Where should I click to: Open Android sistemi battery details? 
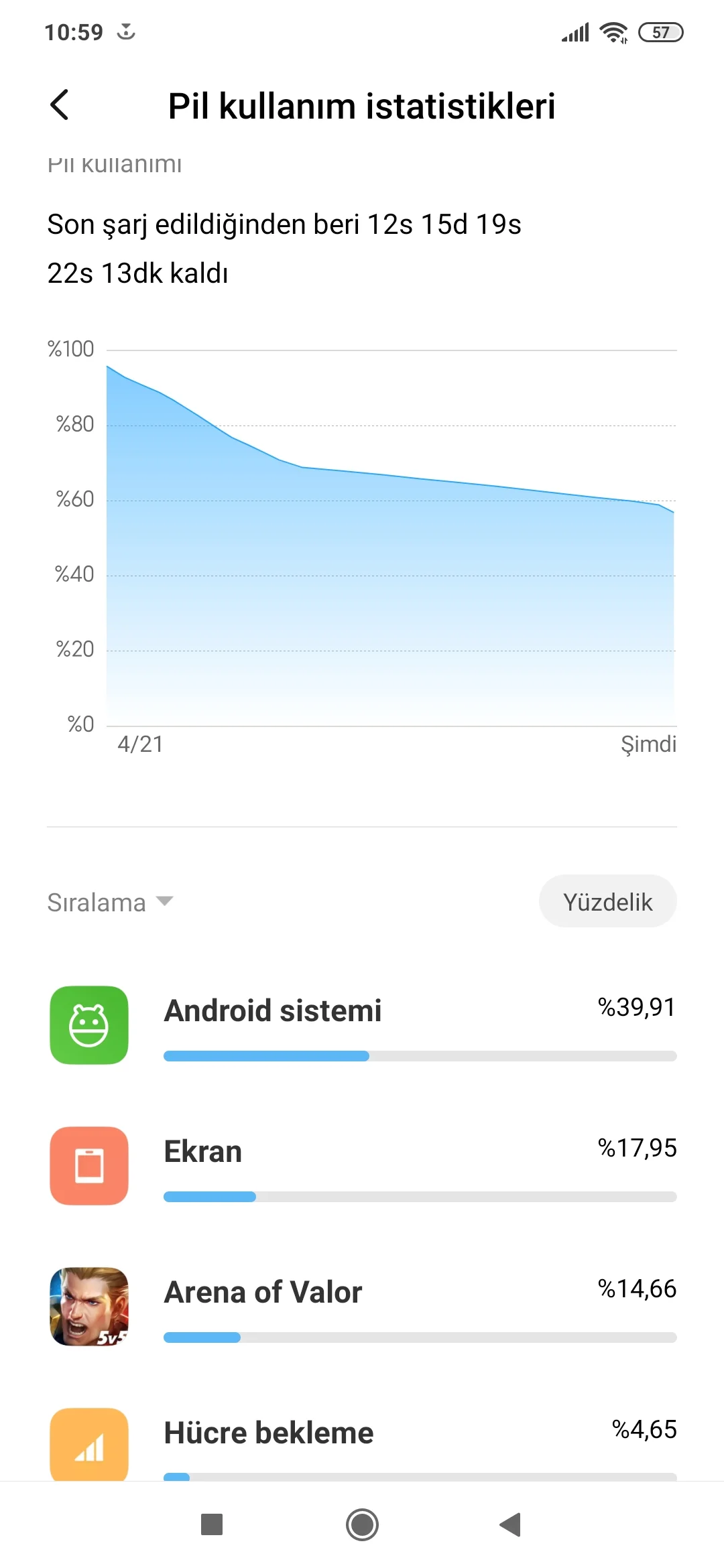click(x=362, y=1025)
